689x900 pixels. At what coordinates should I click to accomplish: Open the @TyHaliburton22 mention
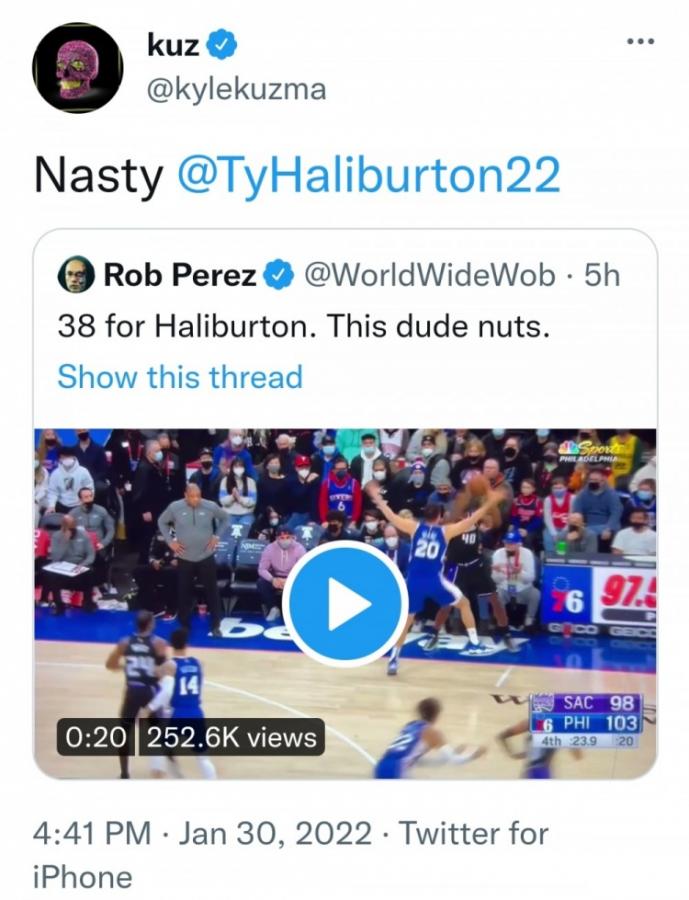(367, 176)
